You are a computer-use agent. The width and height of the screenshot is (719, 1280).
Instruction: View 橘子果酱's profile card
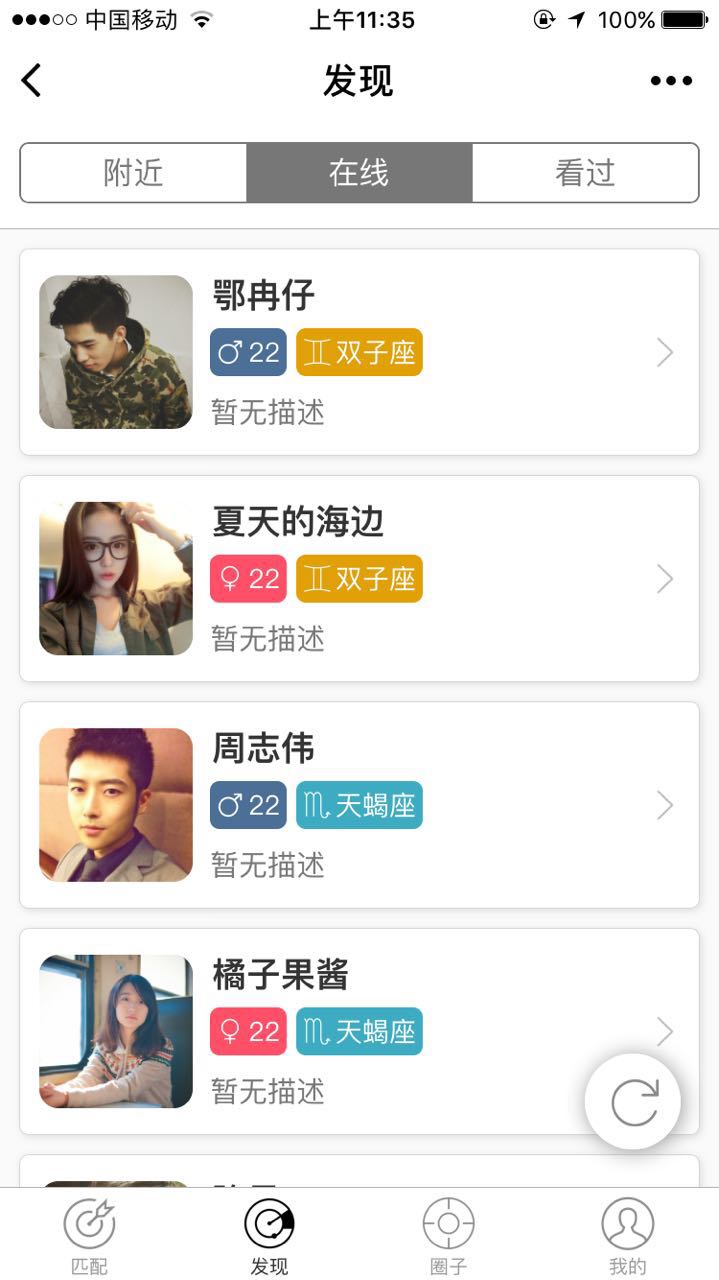359,1031
